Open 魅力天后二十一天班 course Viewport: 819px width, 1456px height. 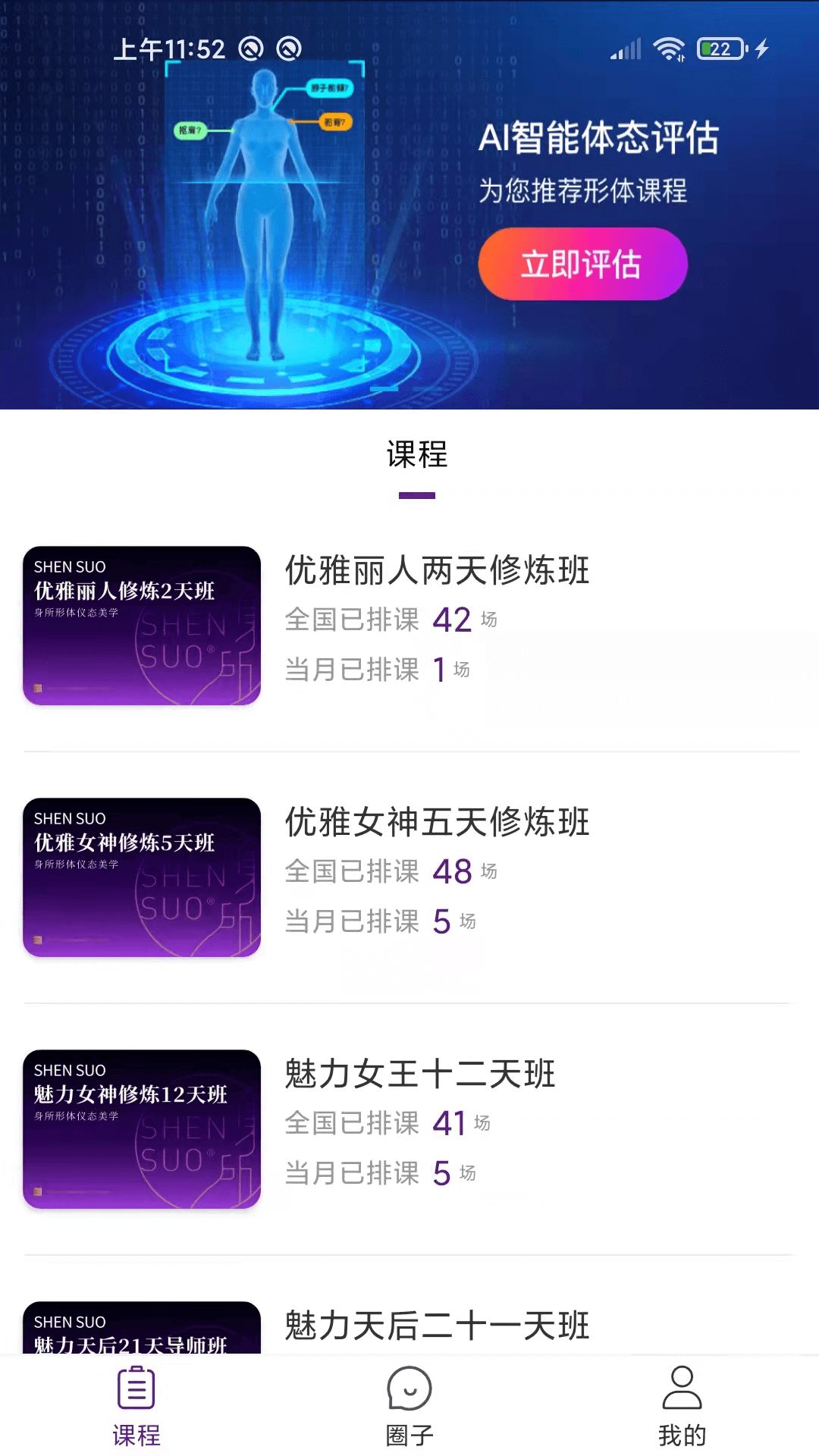coord(437,1326)
